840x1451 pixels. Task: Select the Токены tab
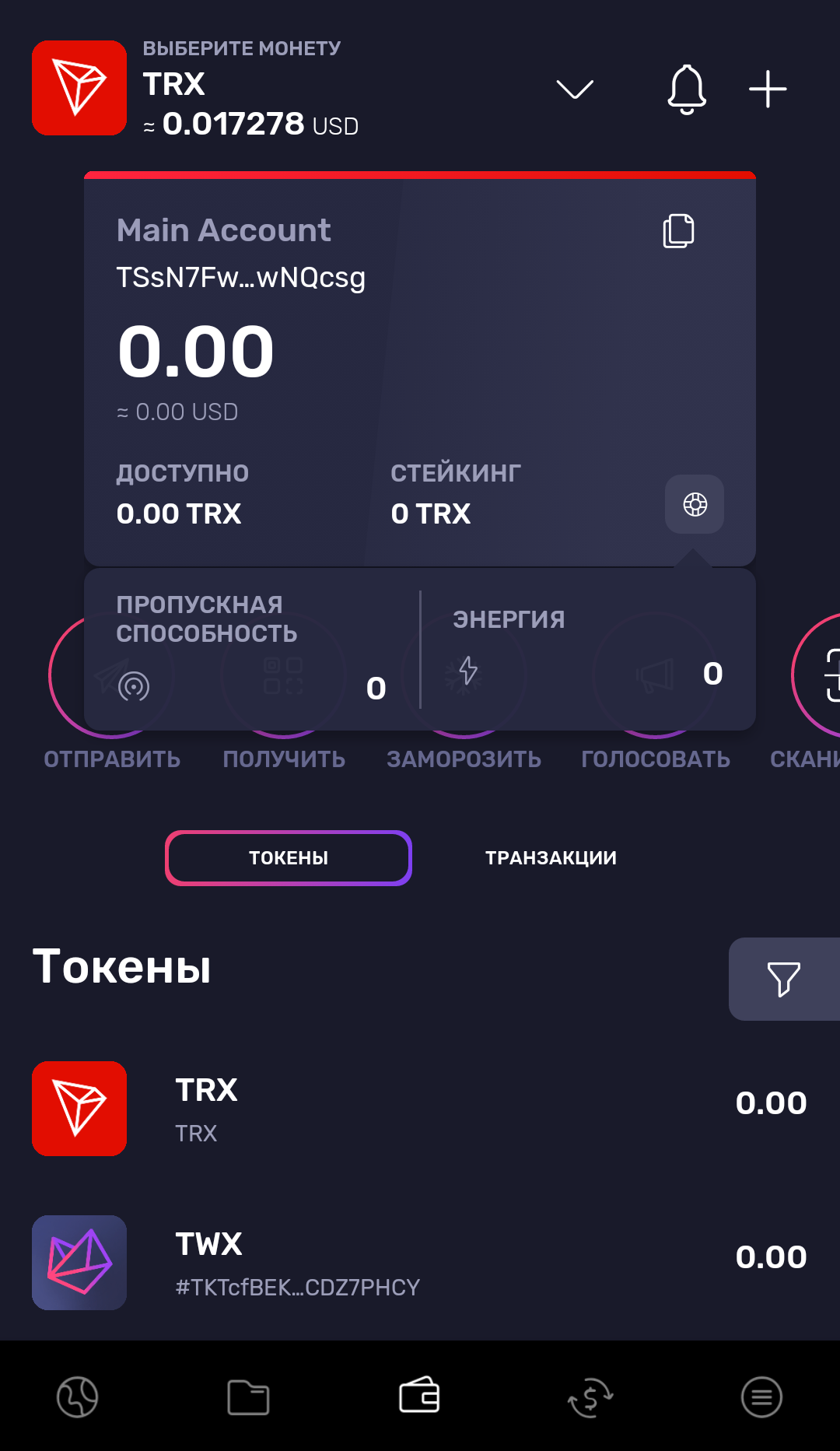289,858
